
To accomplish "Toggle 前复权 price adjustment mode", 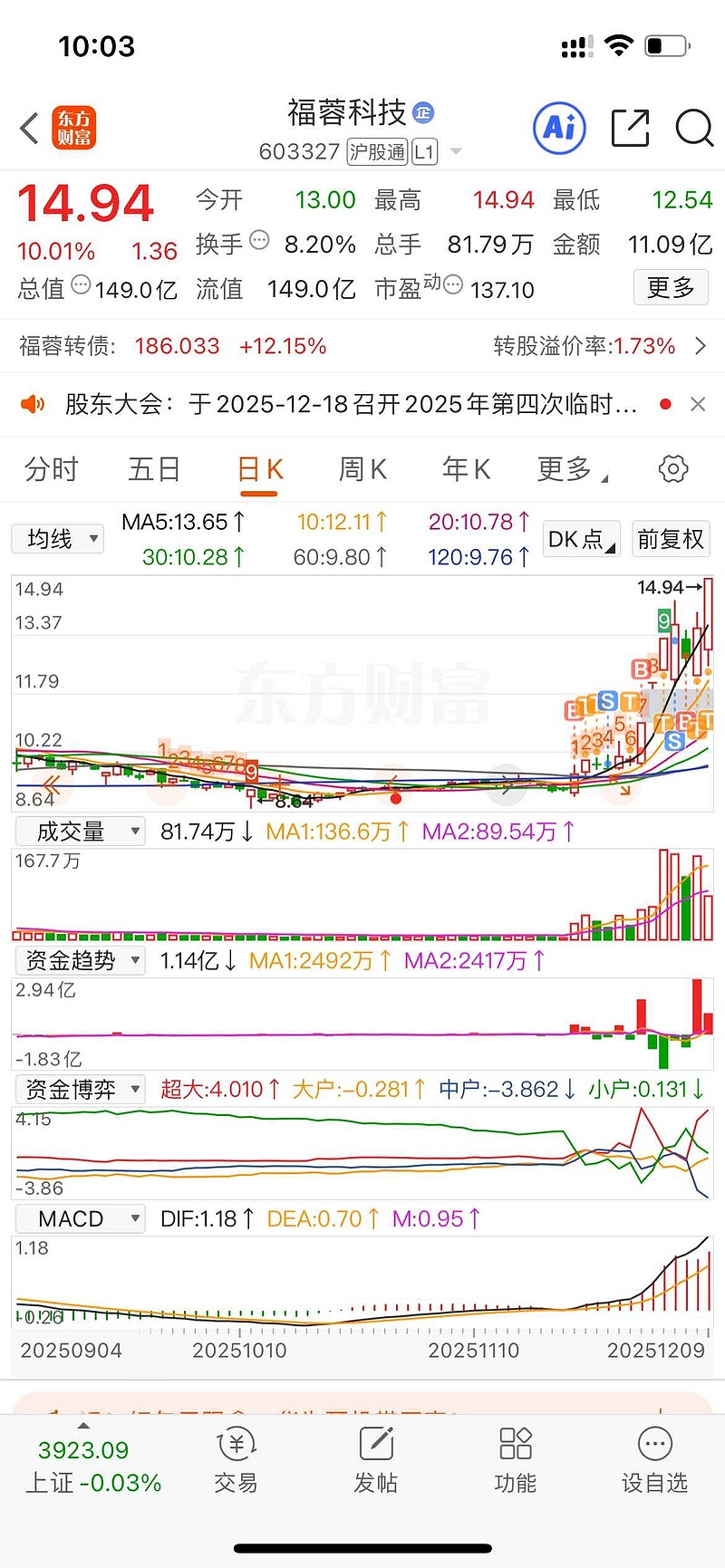I will (671, 538).
